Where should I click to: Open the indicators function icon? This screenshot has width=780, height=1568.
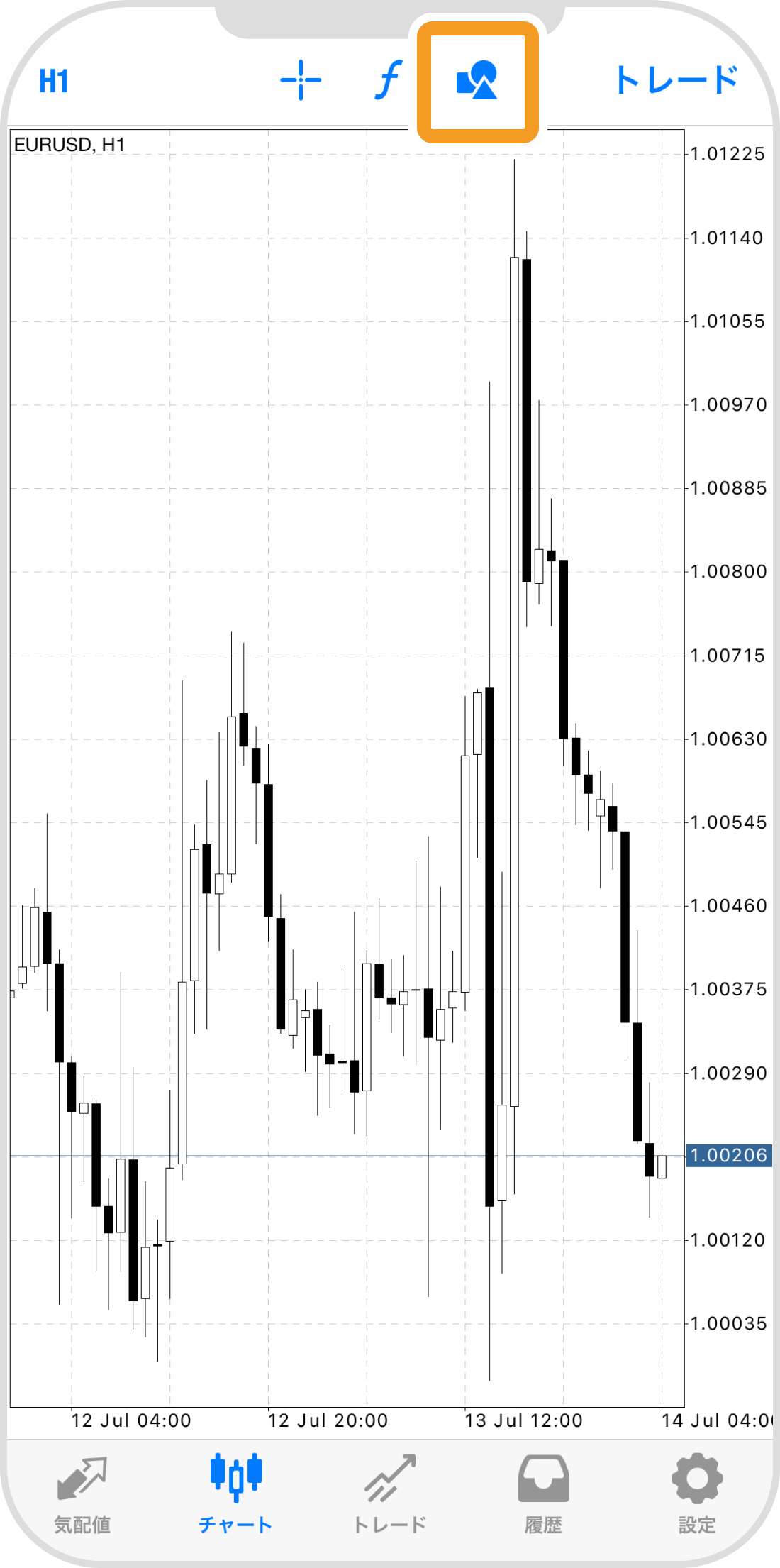pos(389,79)
